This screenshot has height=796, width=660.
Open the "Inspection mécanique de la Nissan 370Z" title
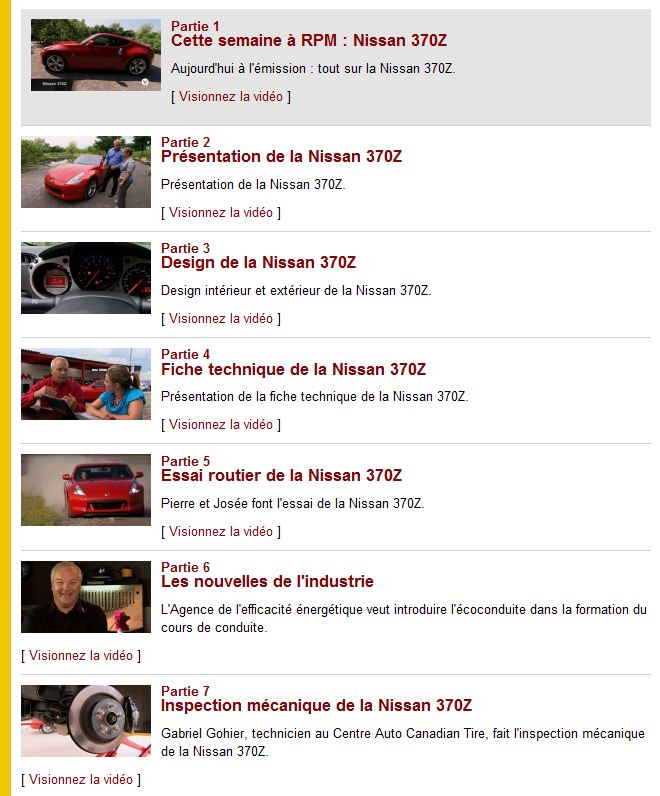point(316,706)
